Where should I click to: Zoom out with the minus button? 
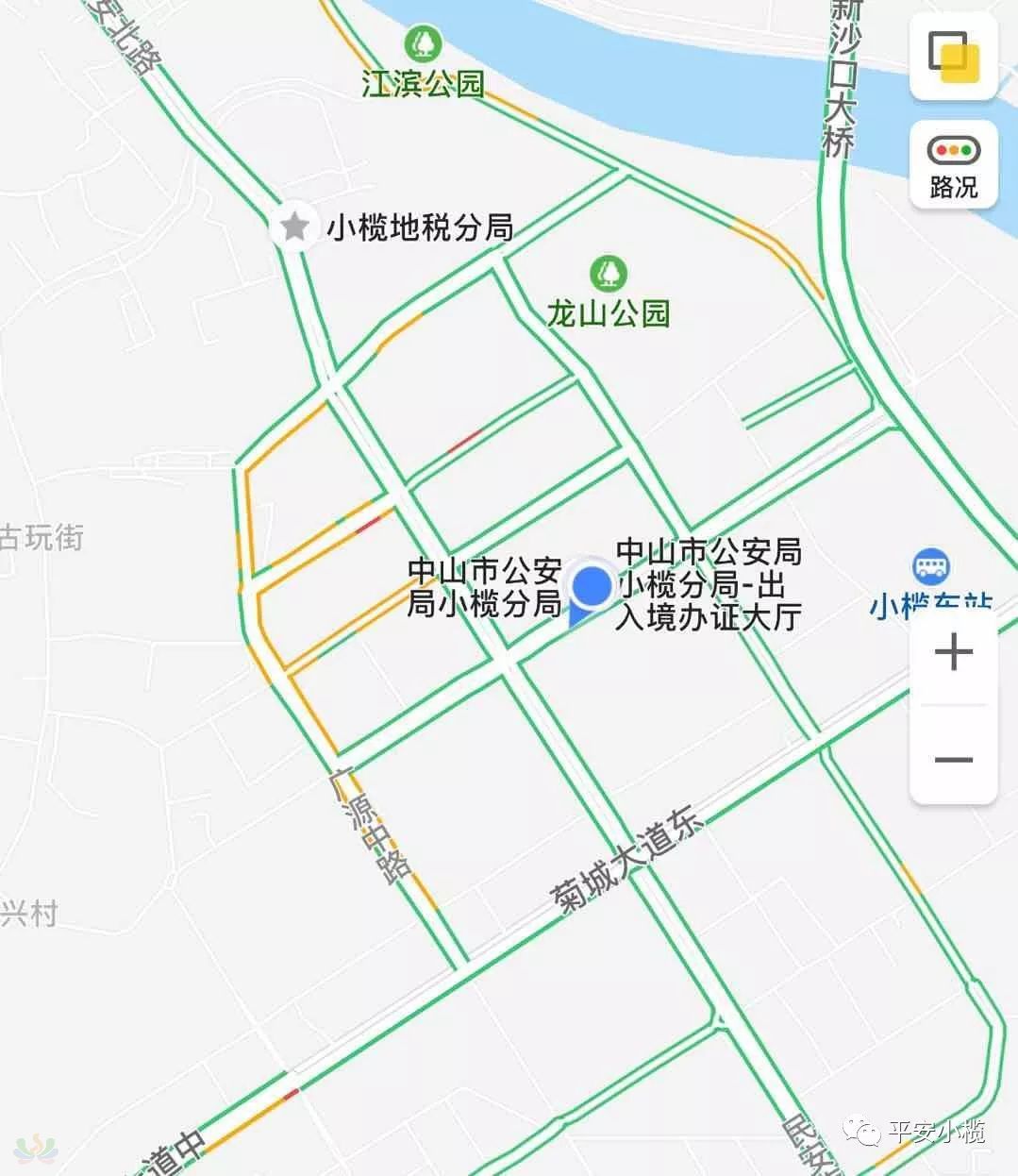click(x=953, y=760)
